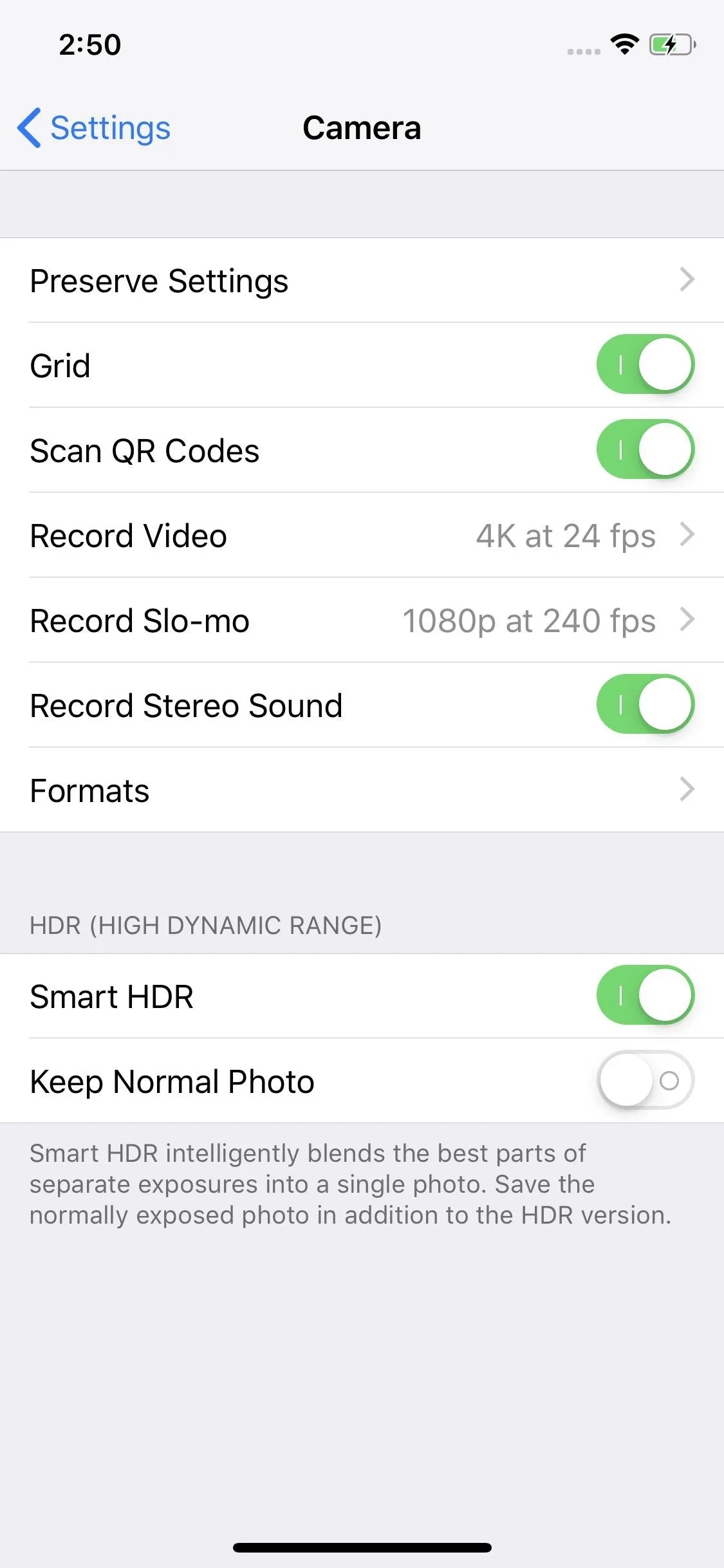724x1568 pixels.
Task: Open Preserve Settings
Action: 362,280
